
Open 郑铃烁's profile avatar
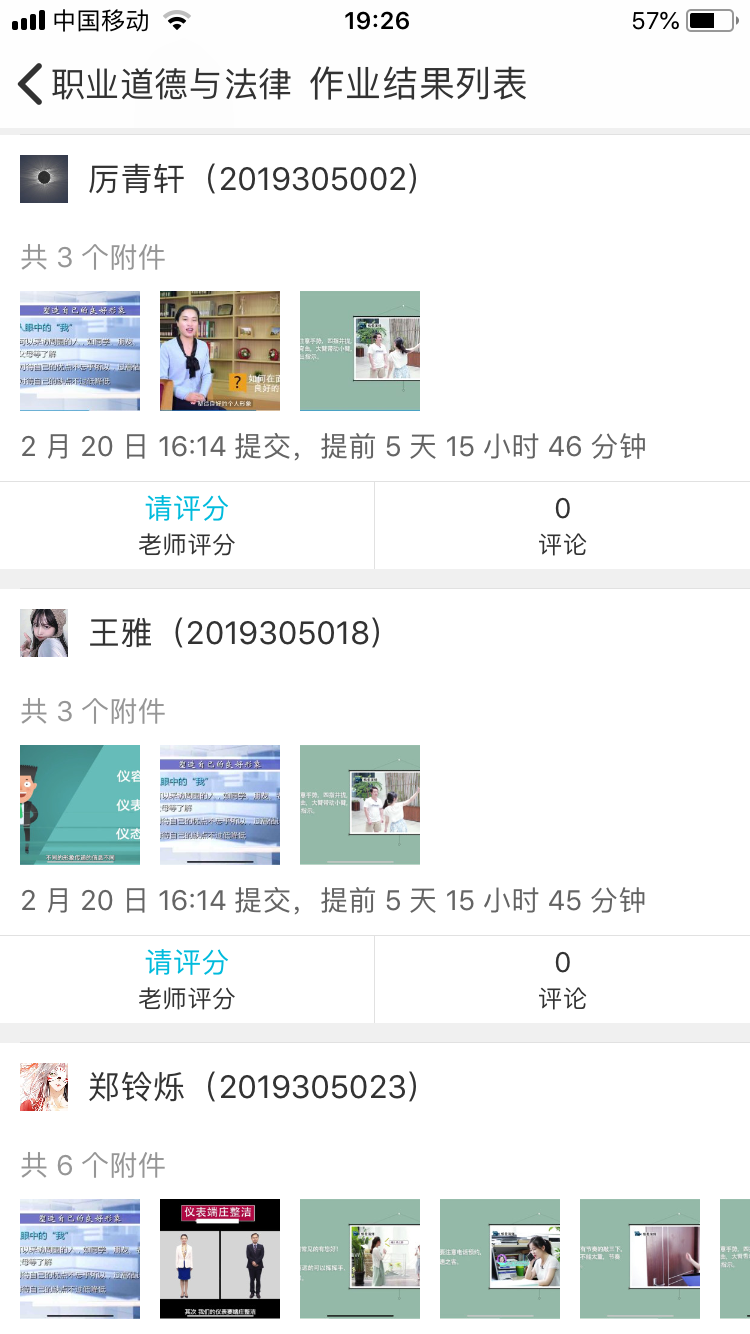[x=44, y=1087]
